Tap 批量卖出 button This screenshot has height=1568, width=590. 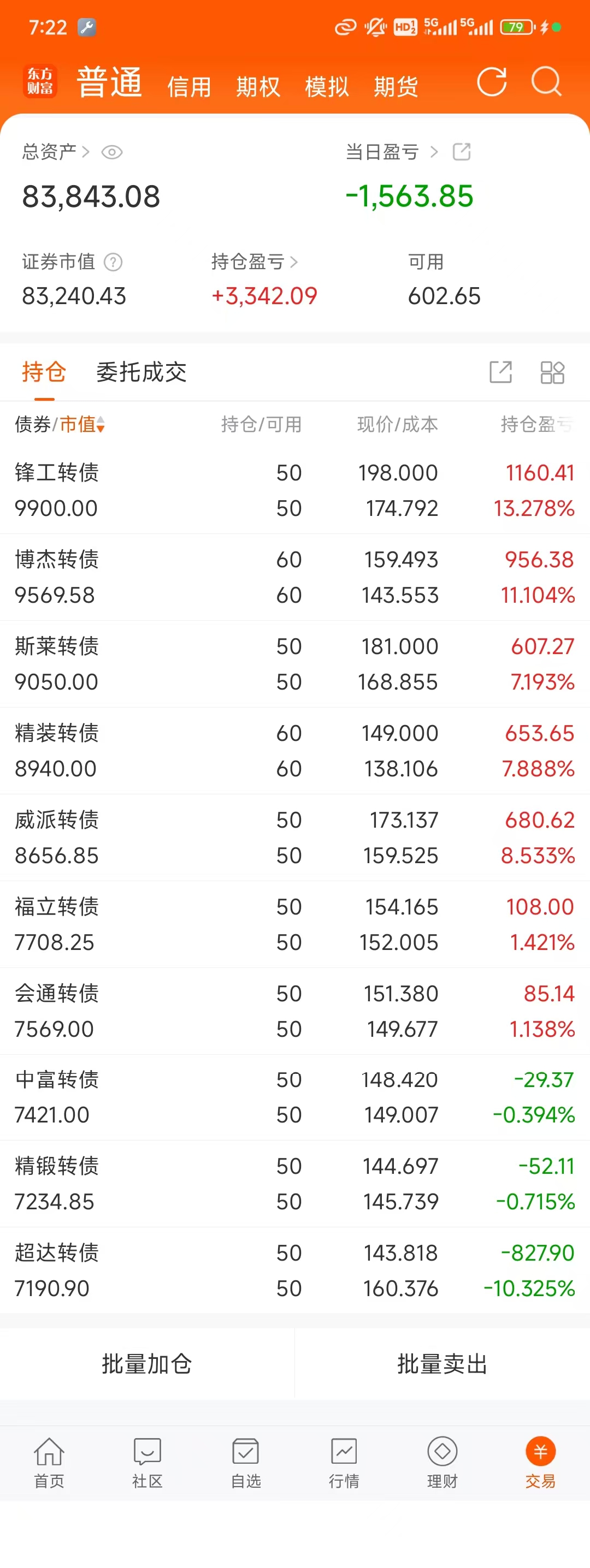click(442, 1364)
